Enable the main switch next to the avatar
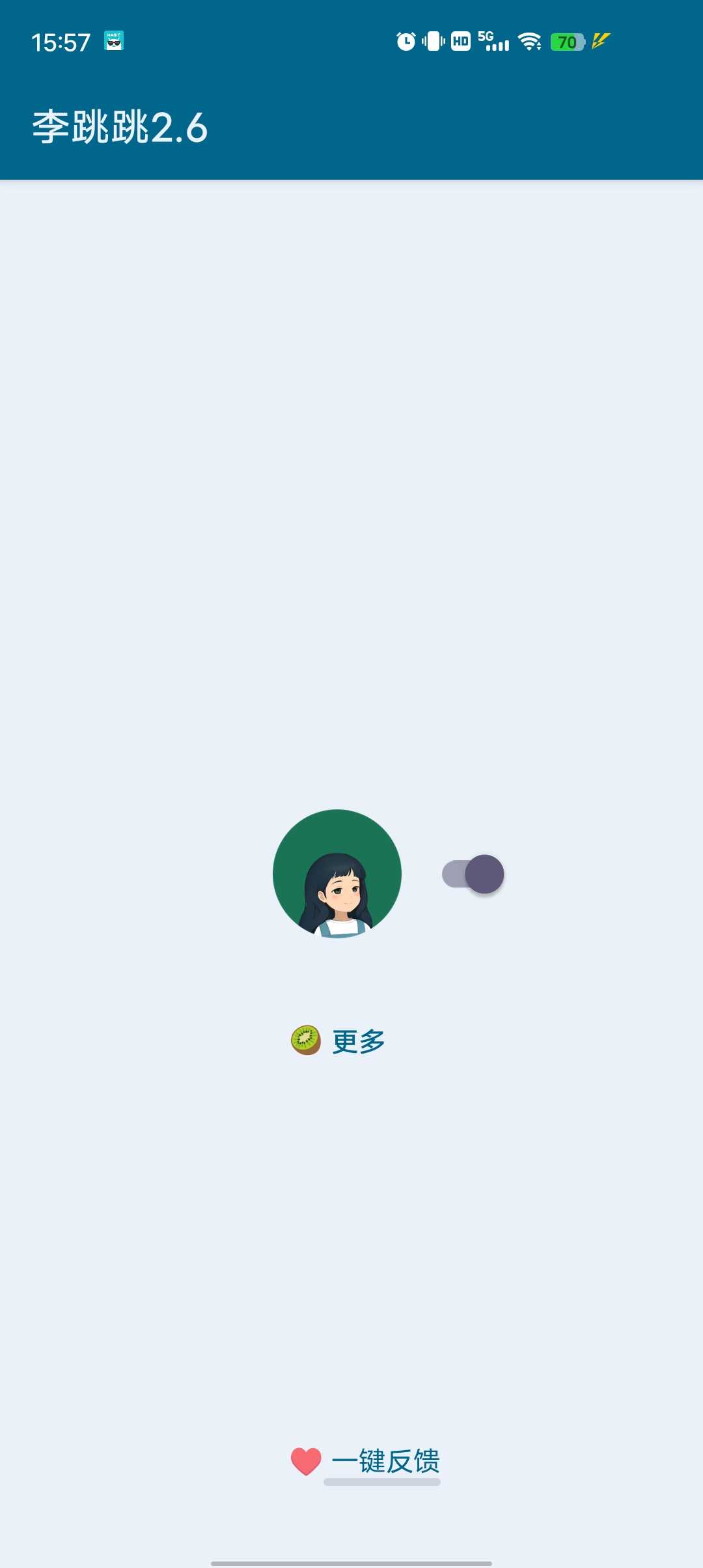The height and width of the screenshot is (1568, 703). click(x=472, y=874)
